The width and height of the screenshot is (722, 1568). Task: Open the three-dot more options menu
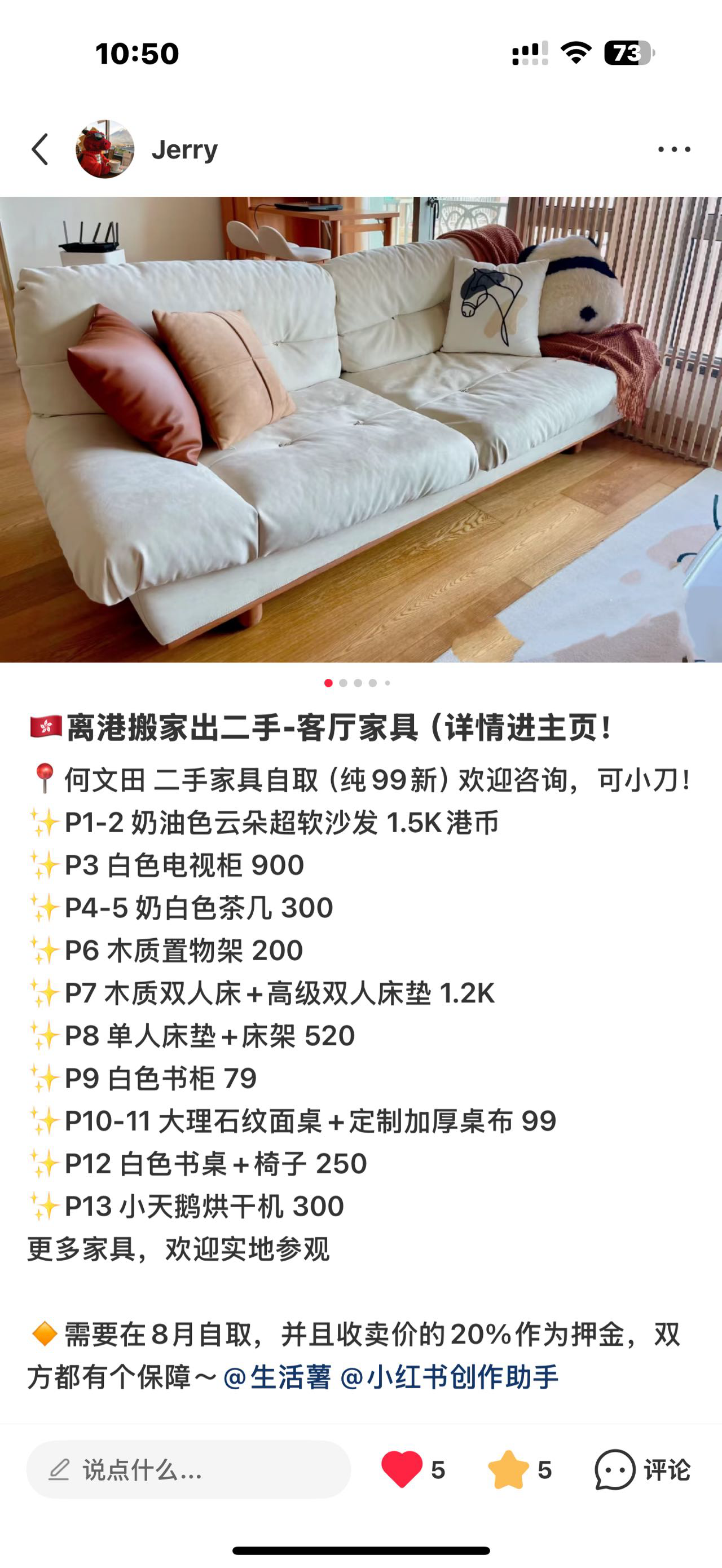pos(673,148)
